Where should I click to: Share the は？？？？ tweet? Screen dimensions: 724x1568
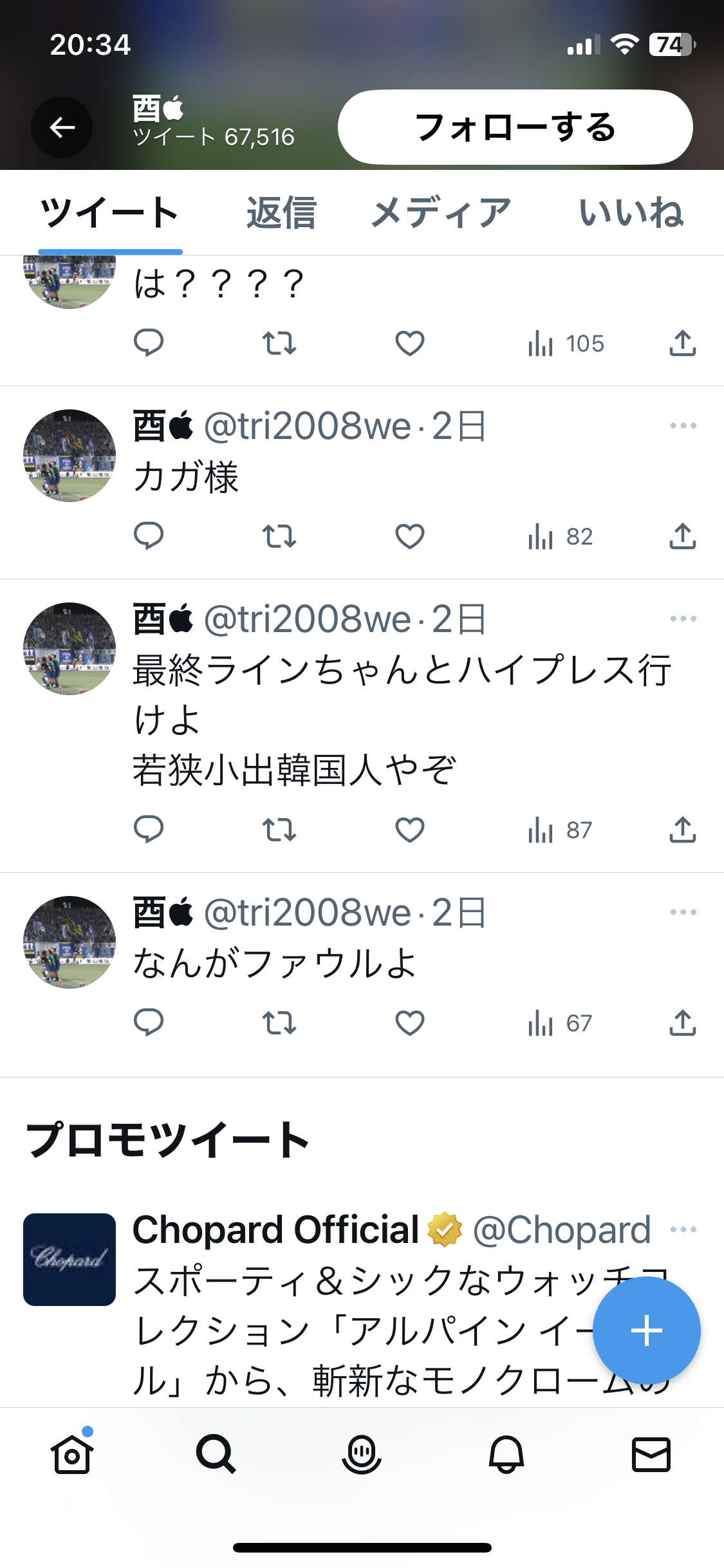tap(682, 343)
